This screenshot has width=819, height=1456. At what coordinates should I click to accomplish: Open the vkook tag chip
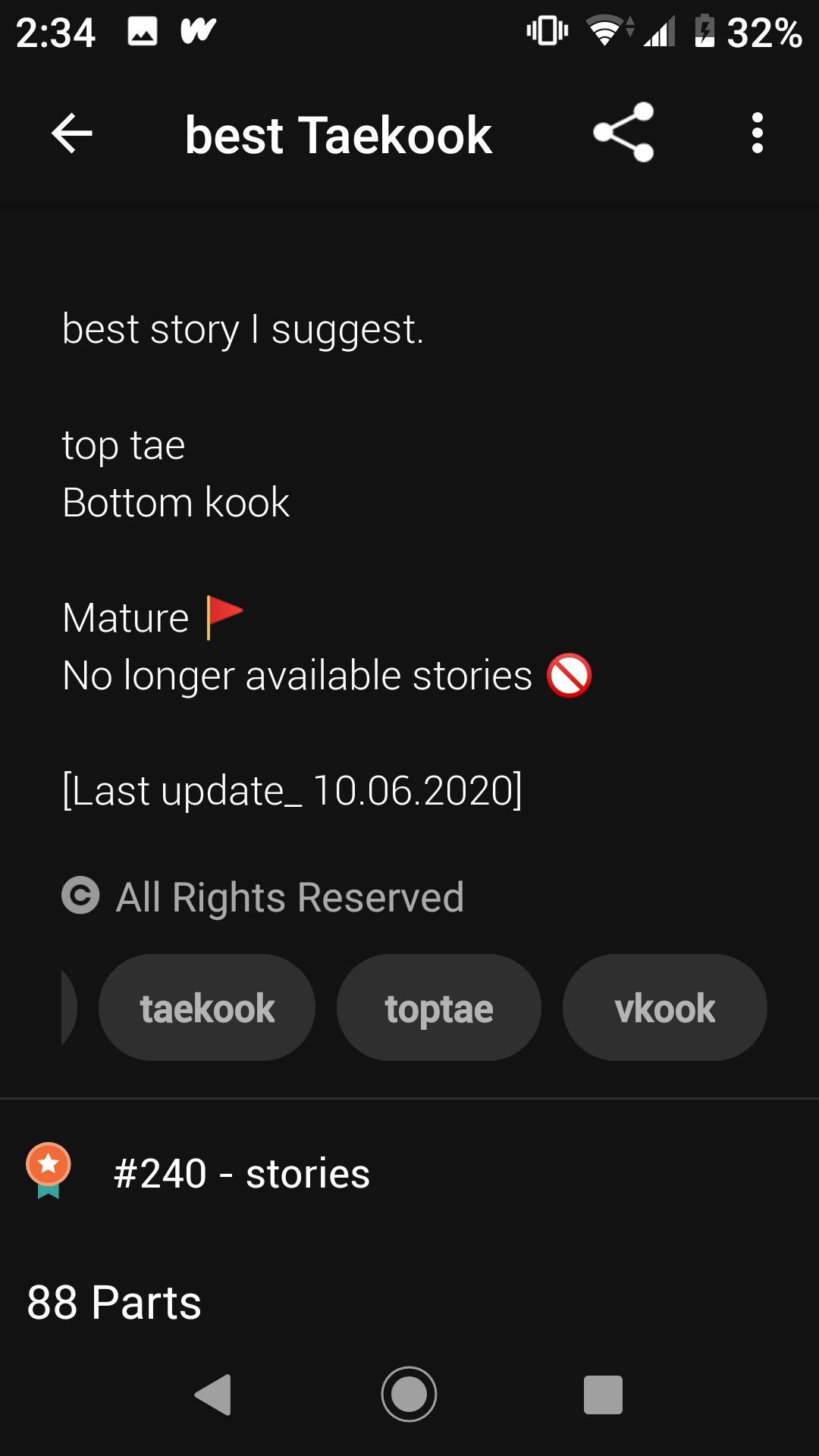[665, 1008]
